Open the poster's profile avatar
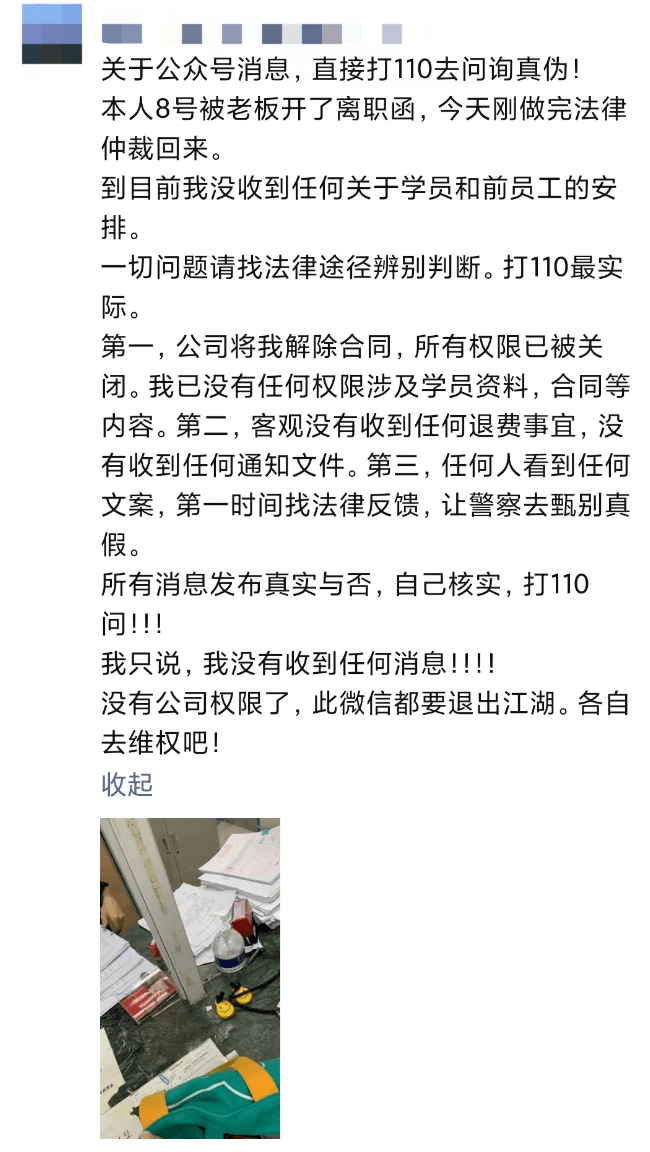 pos(52,33)
